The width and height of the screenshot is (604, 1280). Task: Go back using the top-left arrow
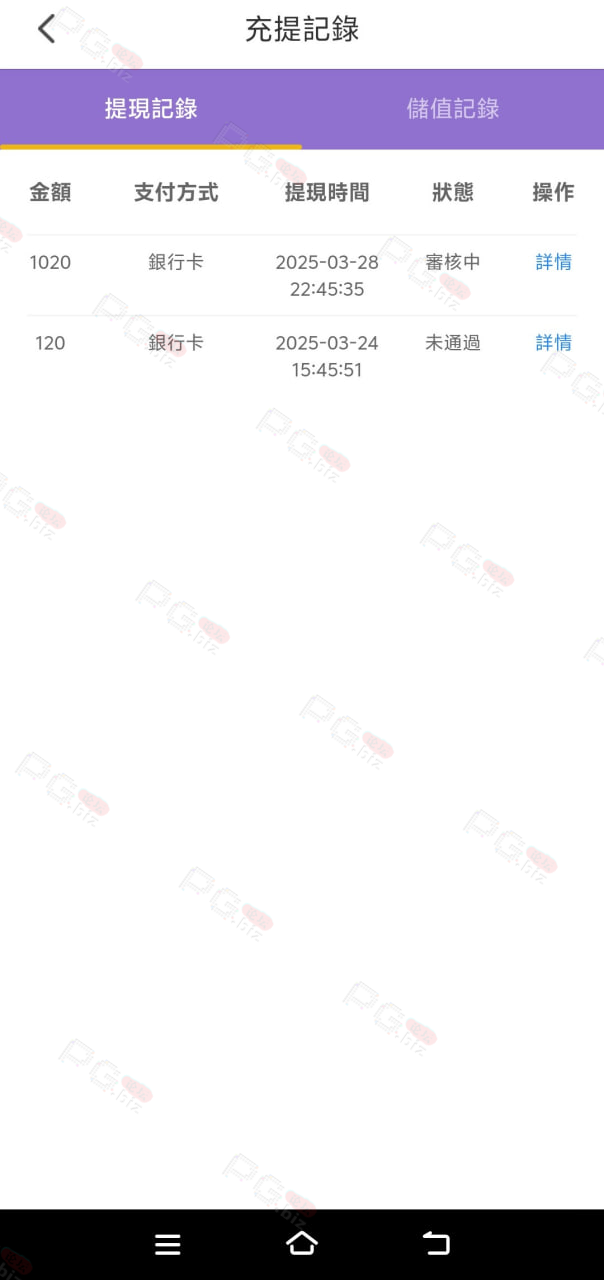[46, 29]
